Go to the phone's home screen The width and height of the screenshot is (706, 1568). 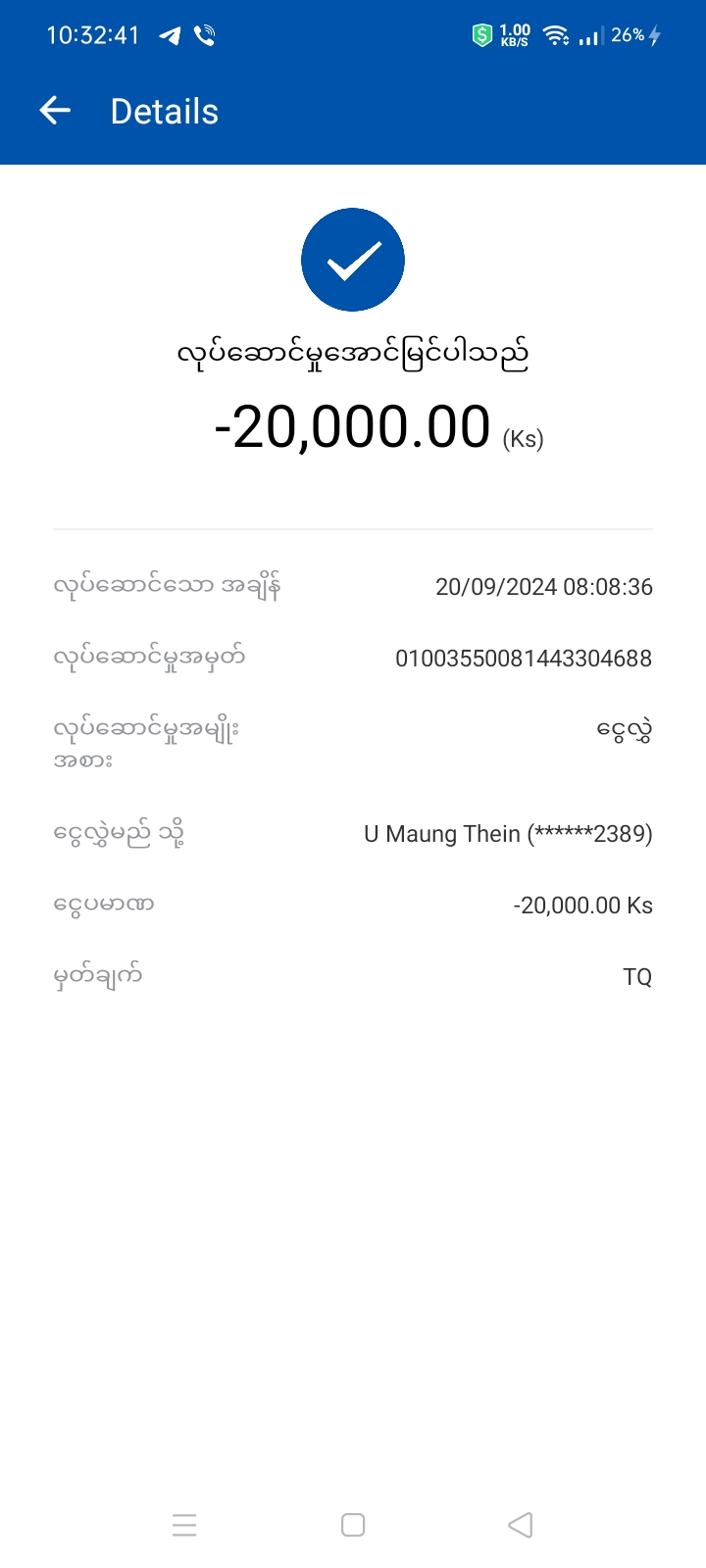click(x=353, y=1525)
